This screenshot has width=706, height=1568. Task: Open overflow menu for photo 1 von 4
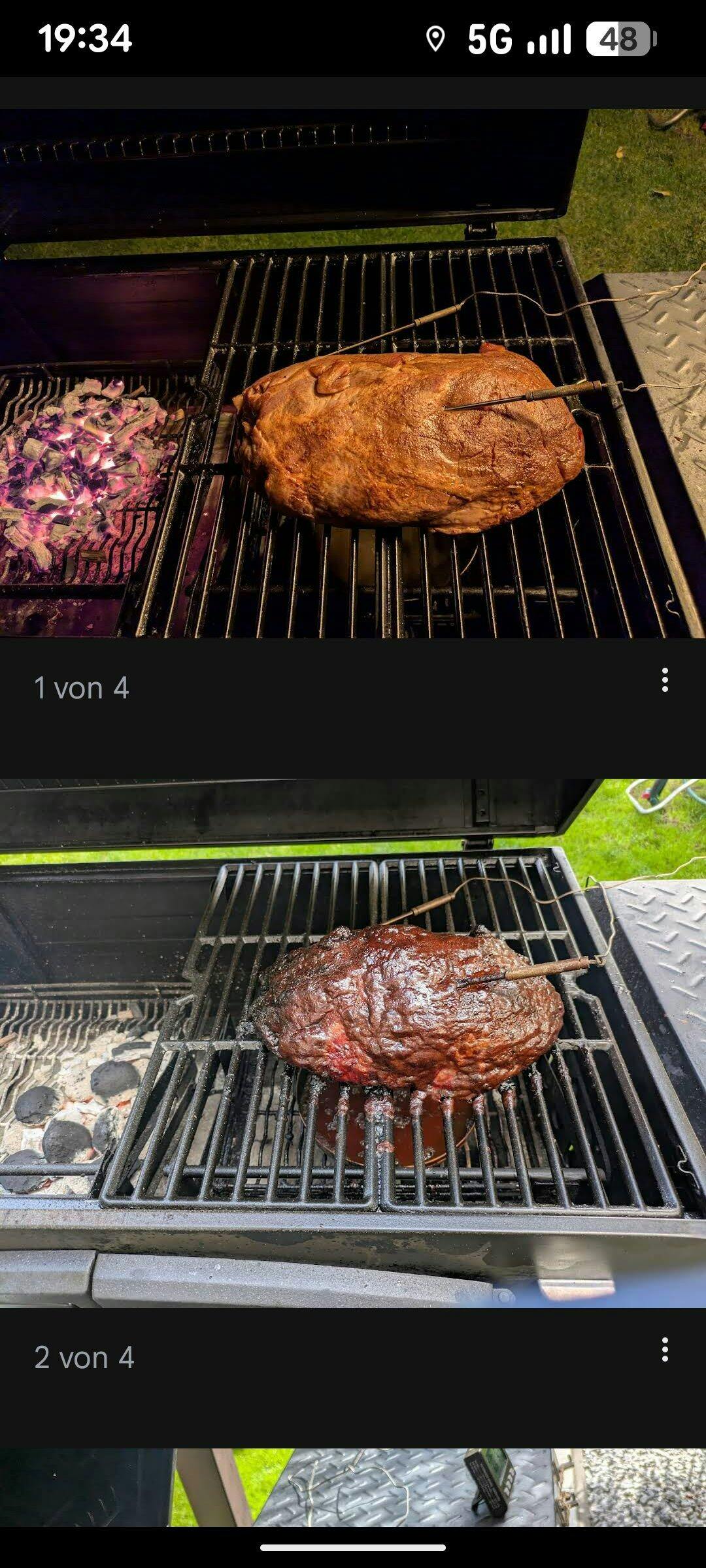click(x=665, y=680)
